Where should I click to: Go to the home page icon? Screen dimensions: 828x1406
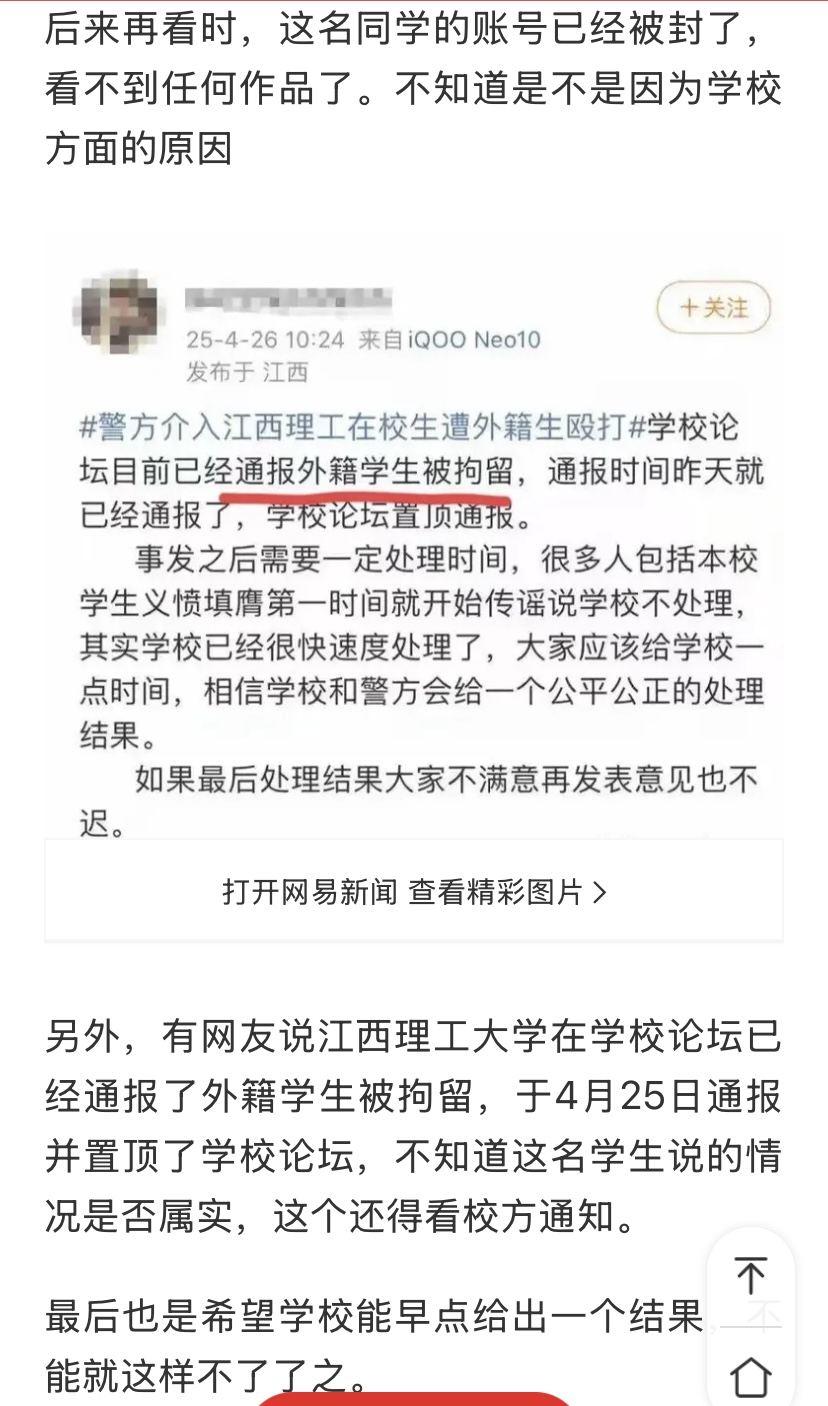750,1376
